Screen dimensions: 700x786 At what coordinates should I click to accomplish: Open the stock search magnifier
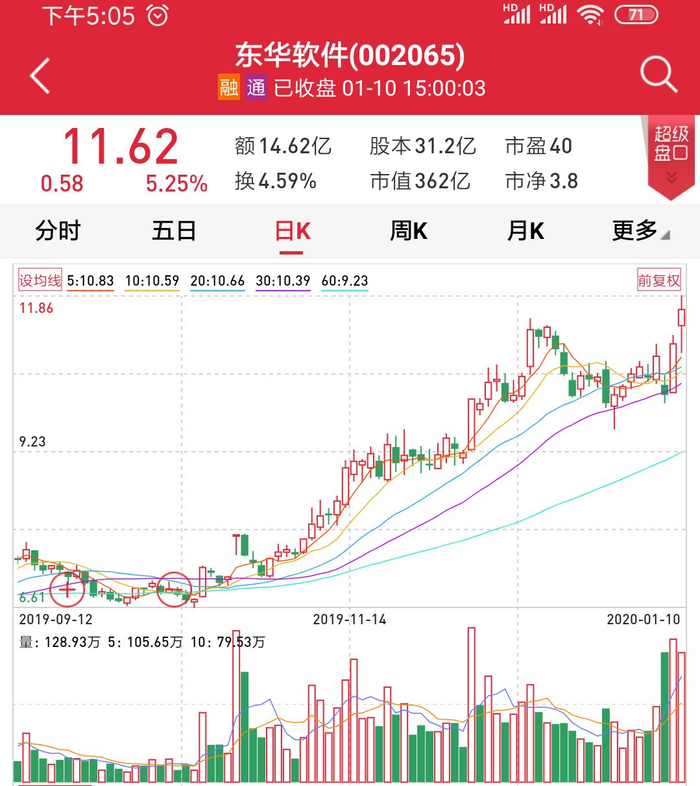(658, 75)
